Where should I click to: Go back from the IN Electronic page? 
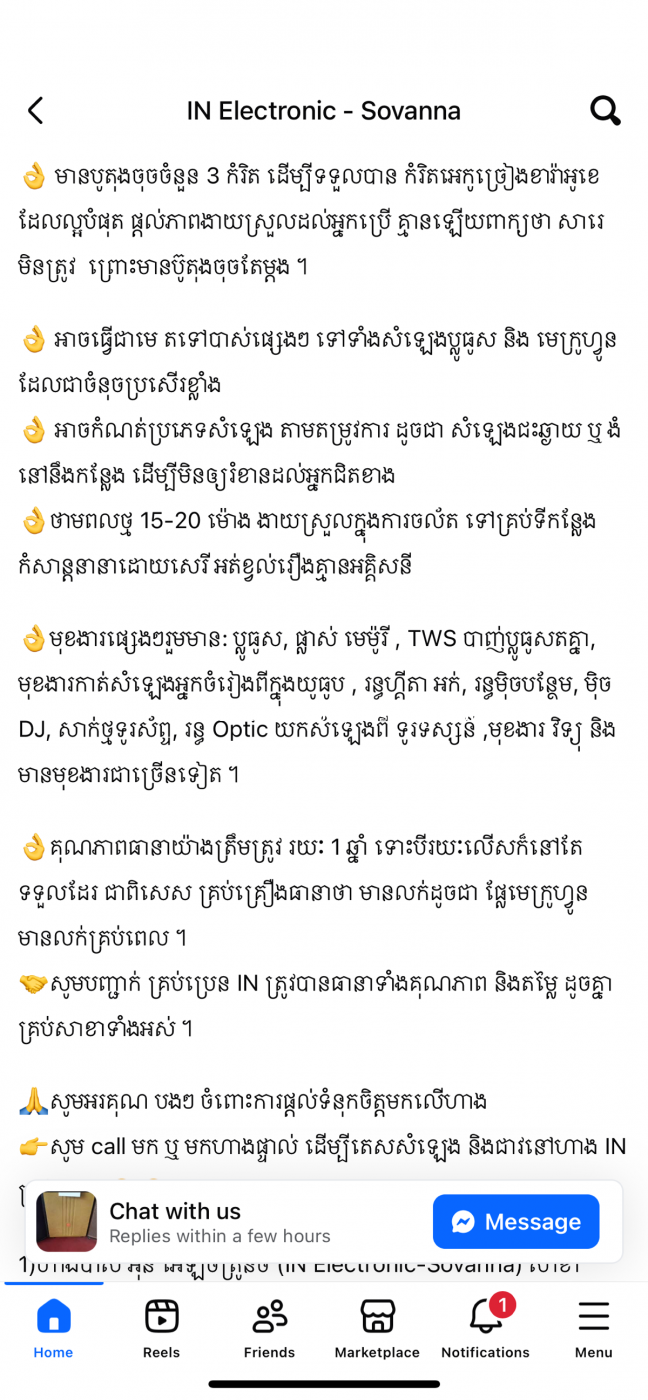click(x=36, y=110)
